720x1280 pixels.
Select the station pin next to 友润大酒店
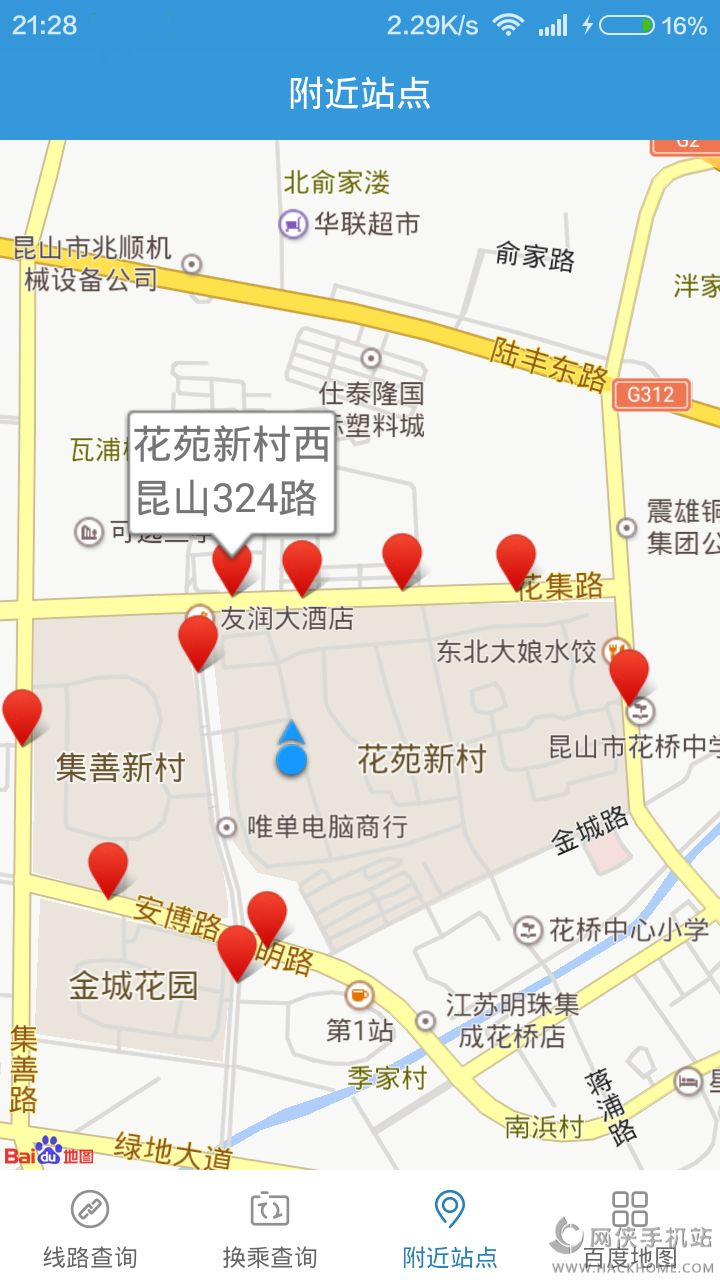click(198, 640)
